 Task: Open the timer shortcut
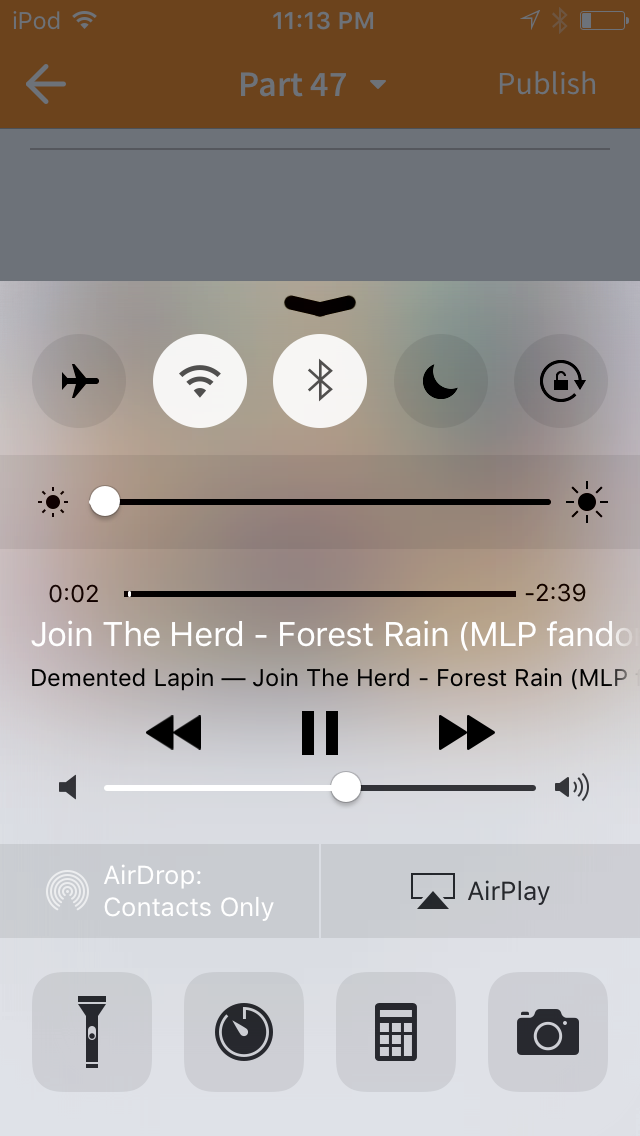pos(244,1032)
